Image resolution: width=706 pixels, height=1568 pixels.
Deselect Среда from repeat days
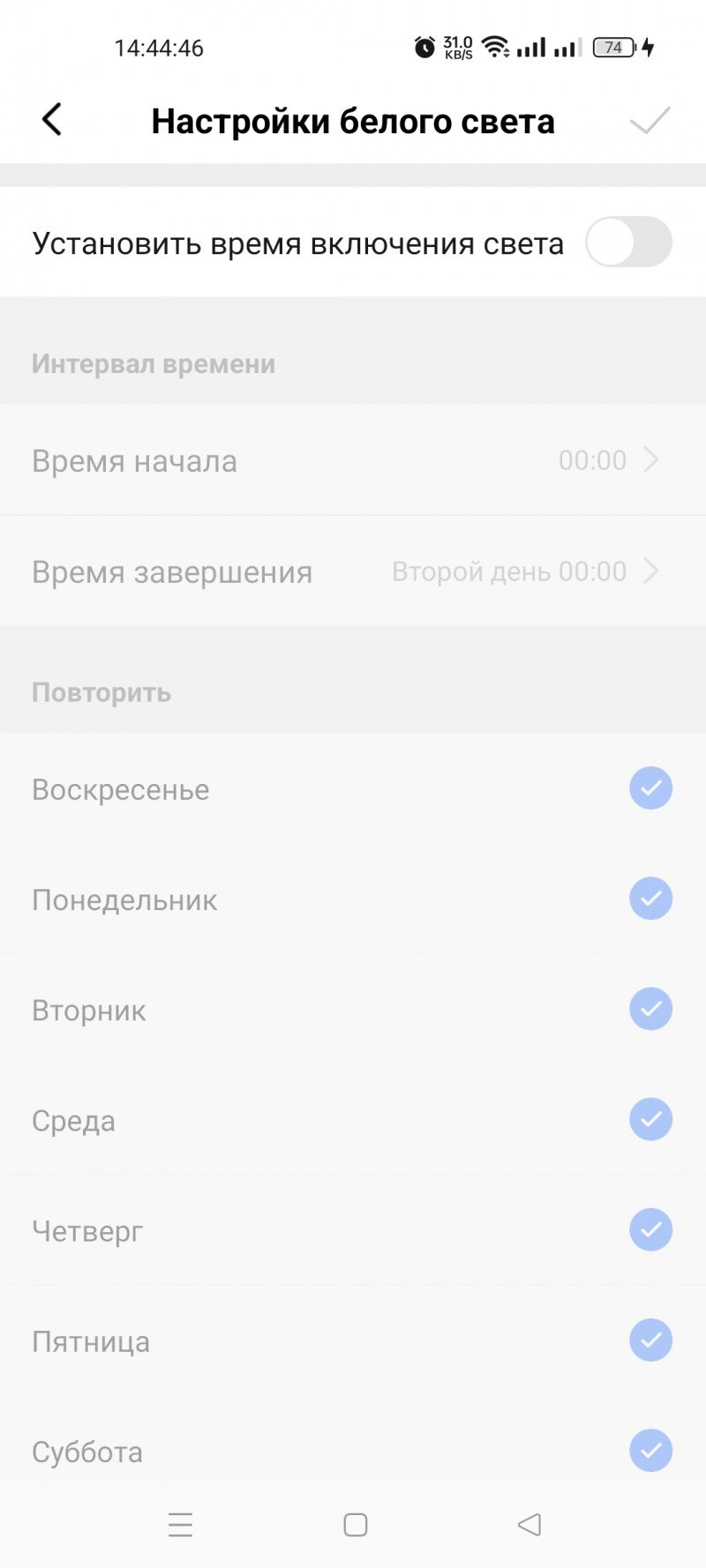tap(650, 1119)
